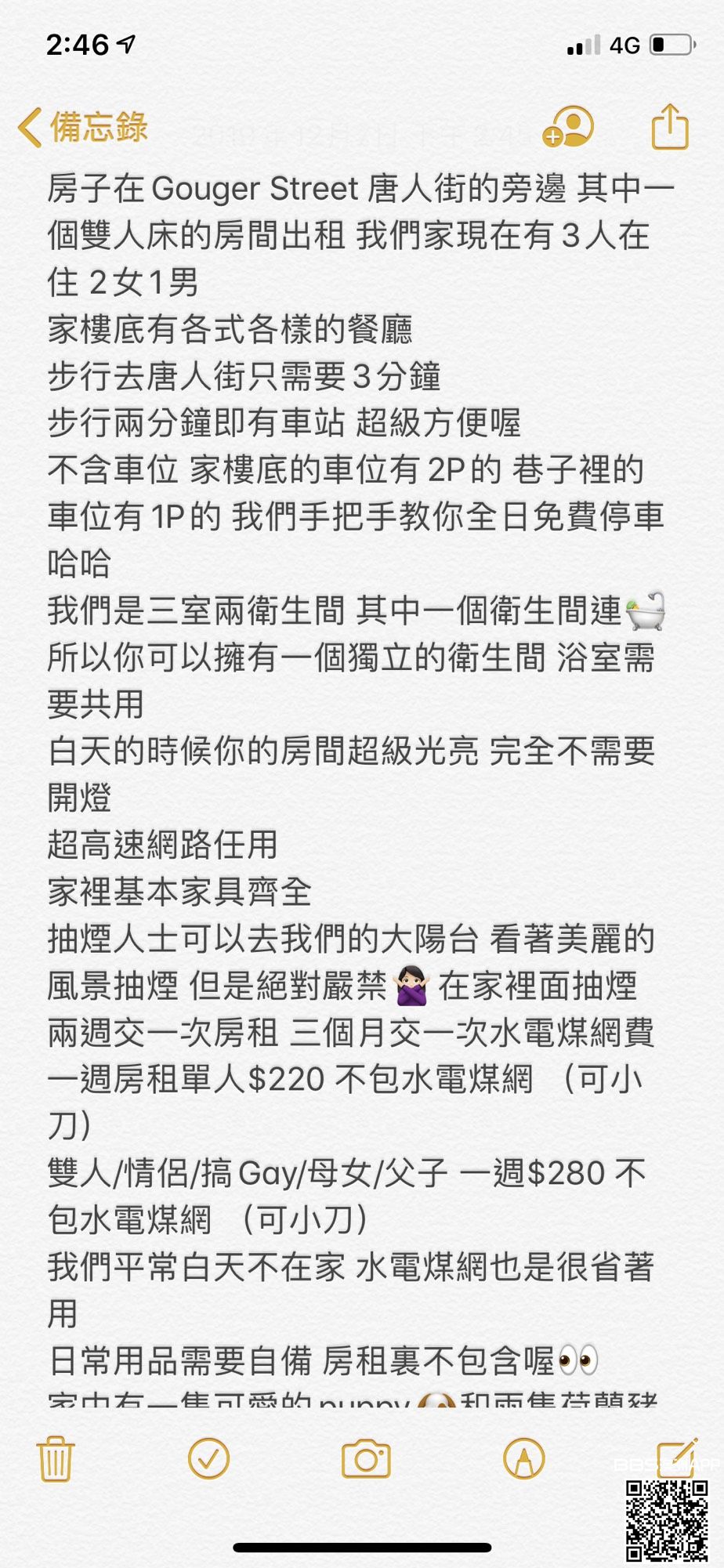Screen dimensions: 724x1568
Task: Add a checklist to the note
Action: coord(209,1458)
